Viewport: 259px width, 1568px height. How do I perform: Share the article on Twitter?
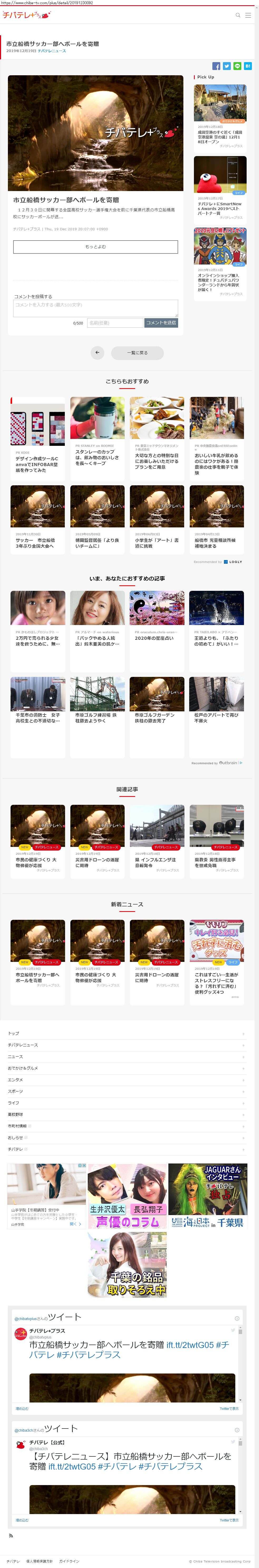(x=227, y=66)
